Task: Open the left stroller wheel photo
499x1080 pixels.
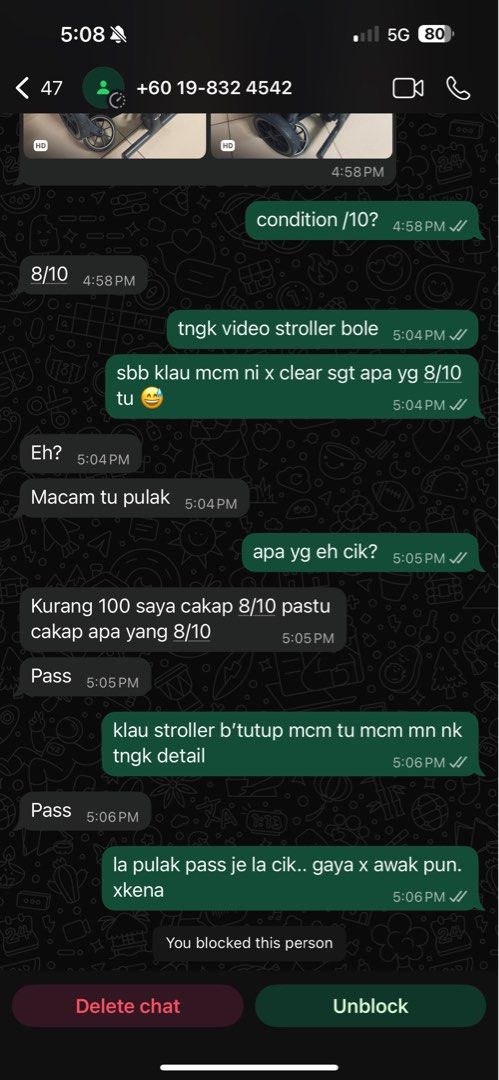Action: tap(114, 136)
